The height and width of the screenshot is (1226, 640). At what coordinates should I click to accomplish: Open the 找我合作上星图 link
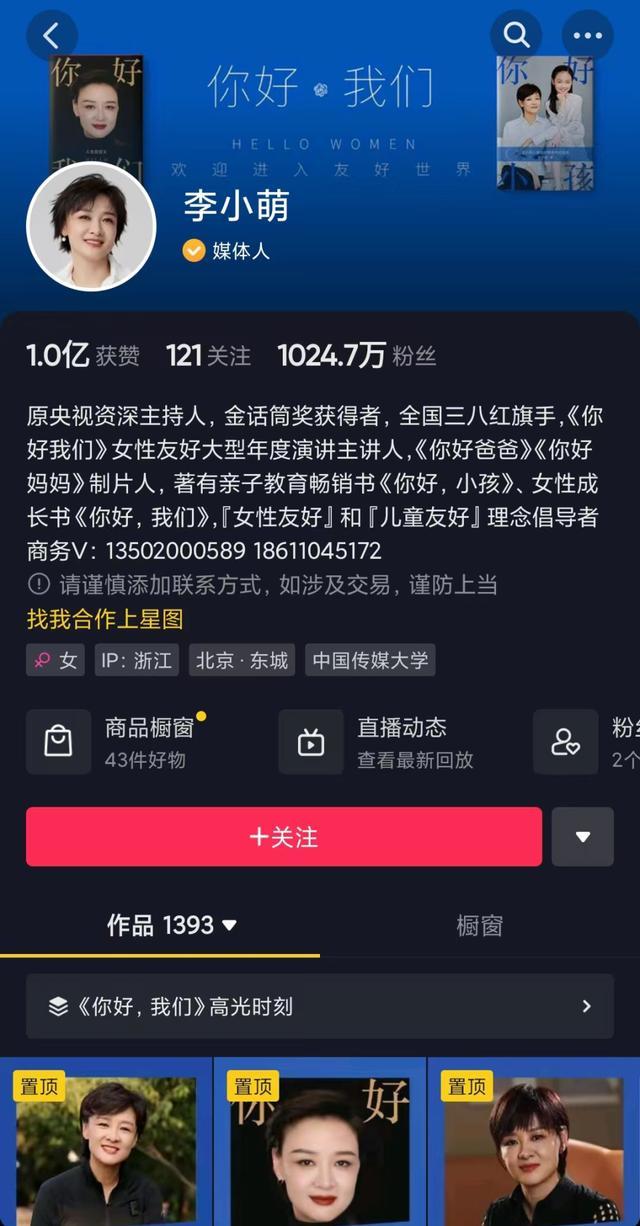point(105,619)
